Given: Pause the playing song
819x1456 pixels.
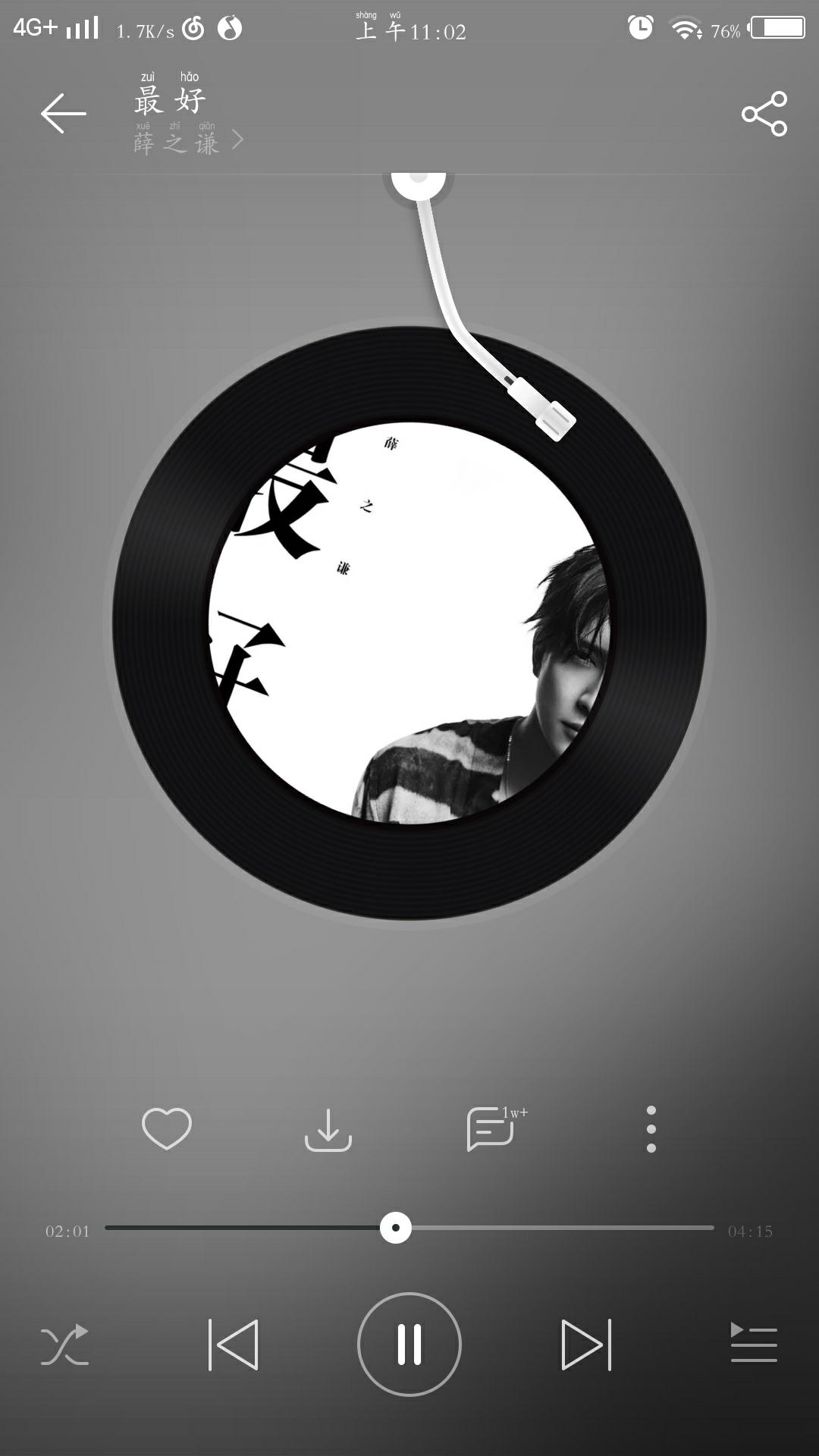Looking at the screenshot, I should click(x=409, y=1345).
